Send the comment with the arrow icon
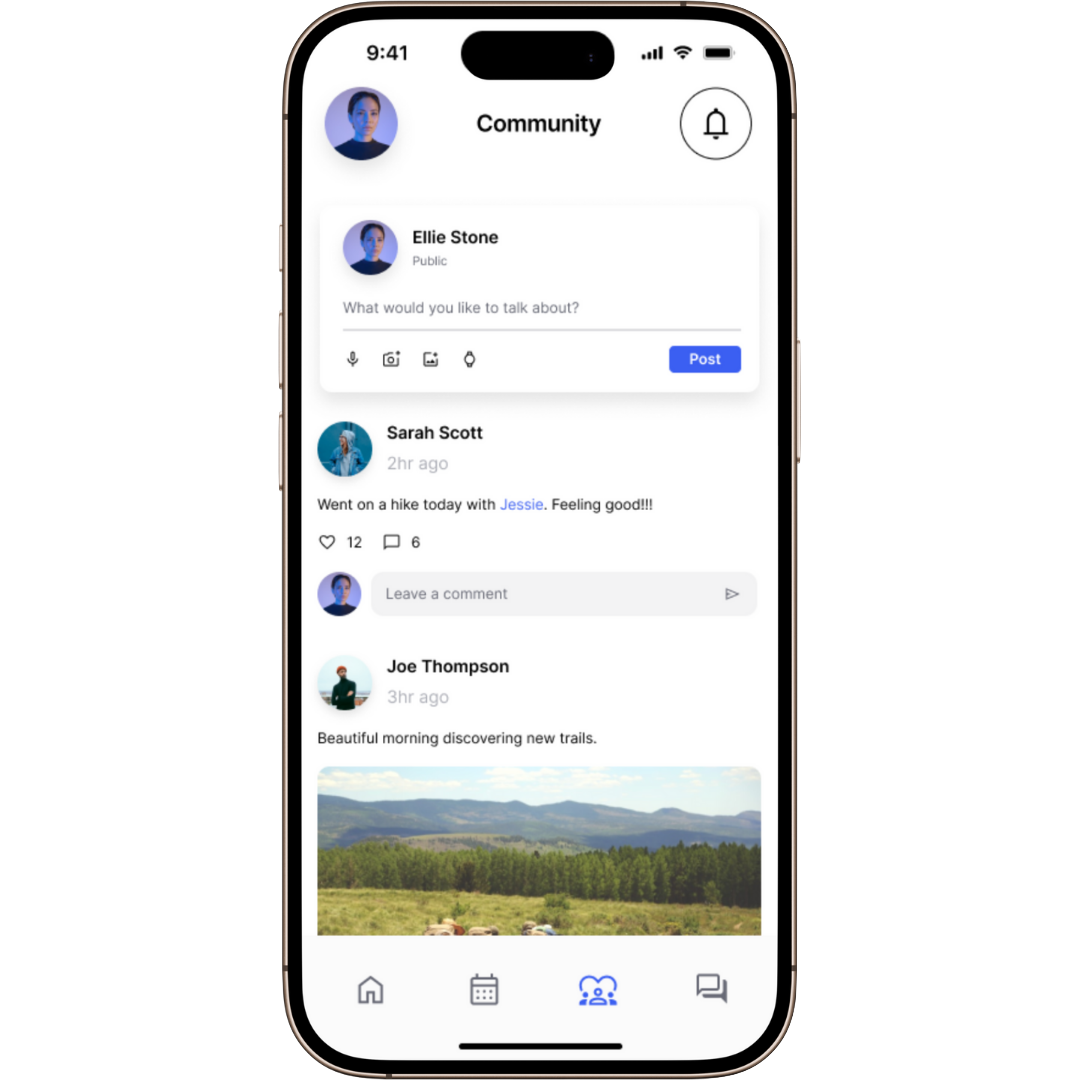 pos(732,594)
